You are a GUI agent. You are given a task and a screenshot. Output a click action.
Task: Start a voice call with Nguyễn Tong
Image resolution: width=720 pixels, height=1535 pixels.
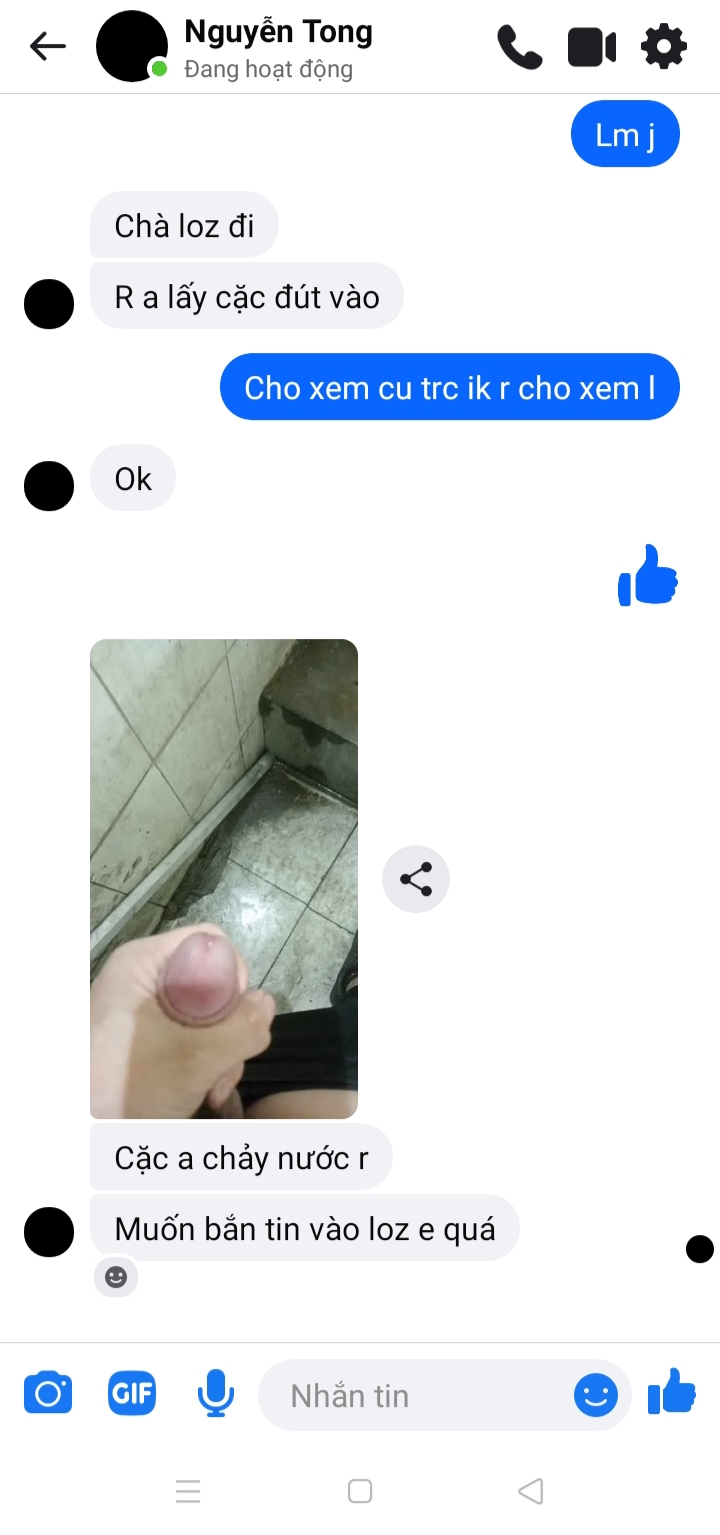tap(519, 47)
